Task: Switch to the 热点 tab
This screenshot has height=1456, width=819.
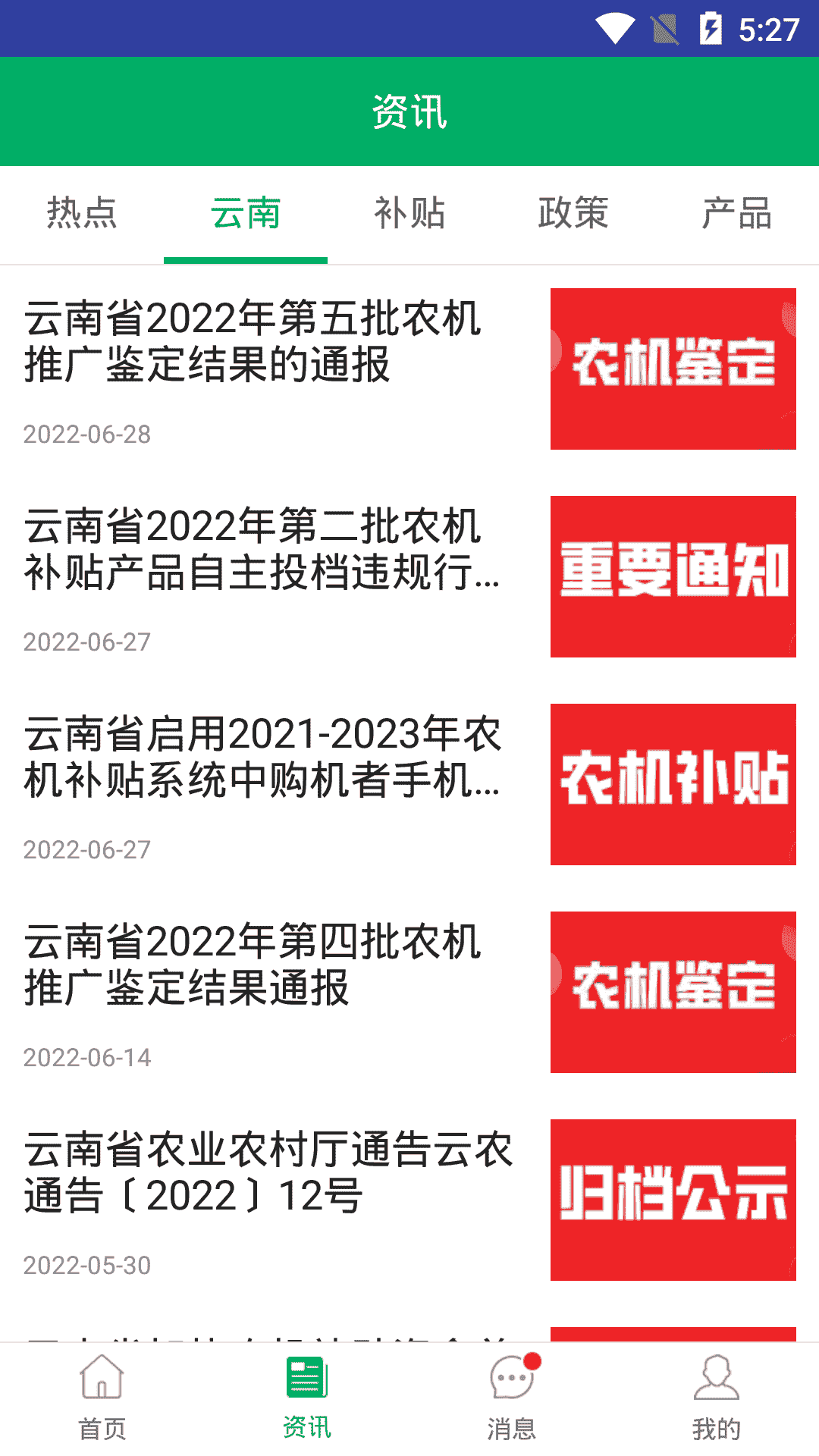Action: [x=82, y=214]
